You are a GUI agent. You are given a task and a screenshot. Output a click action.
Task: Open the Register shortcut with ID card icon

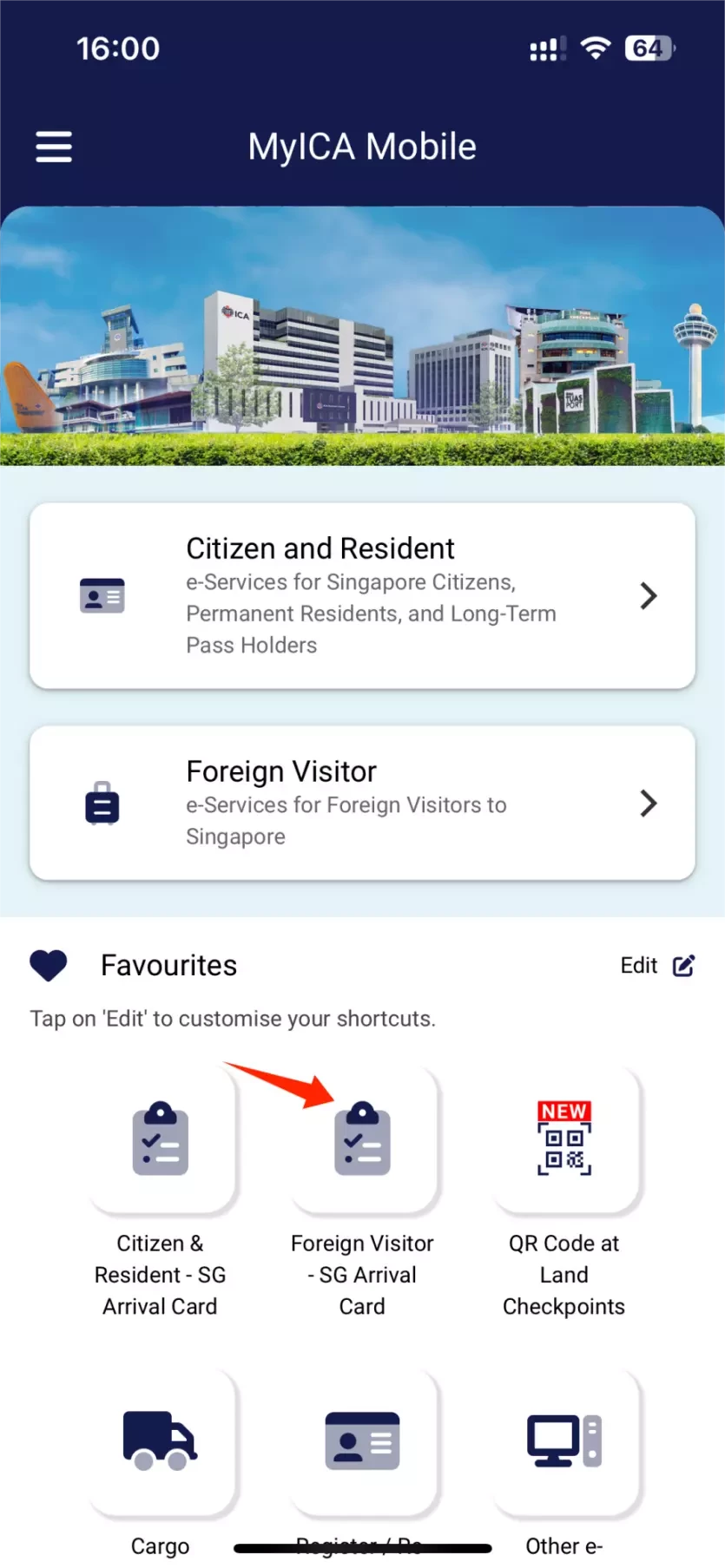tap(363, 1441)
